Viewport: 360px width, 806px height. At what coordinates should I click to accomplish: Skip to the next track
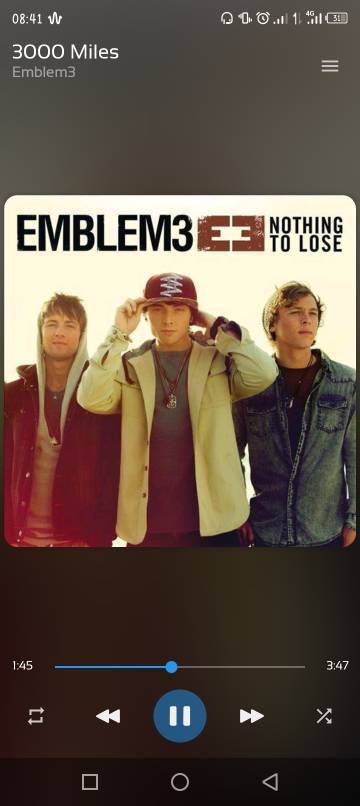click(x=251, y=716)
